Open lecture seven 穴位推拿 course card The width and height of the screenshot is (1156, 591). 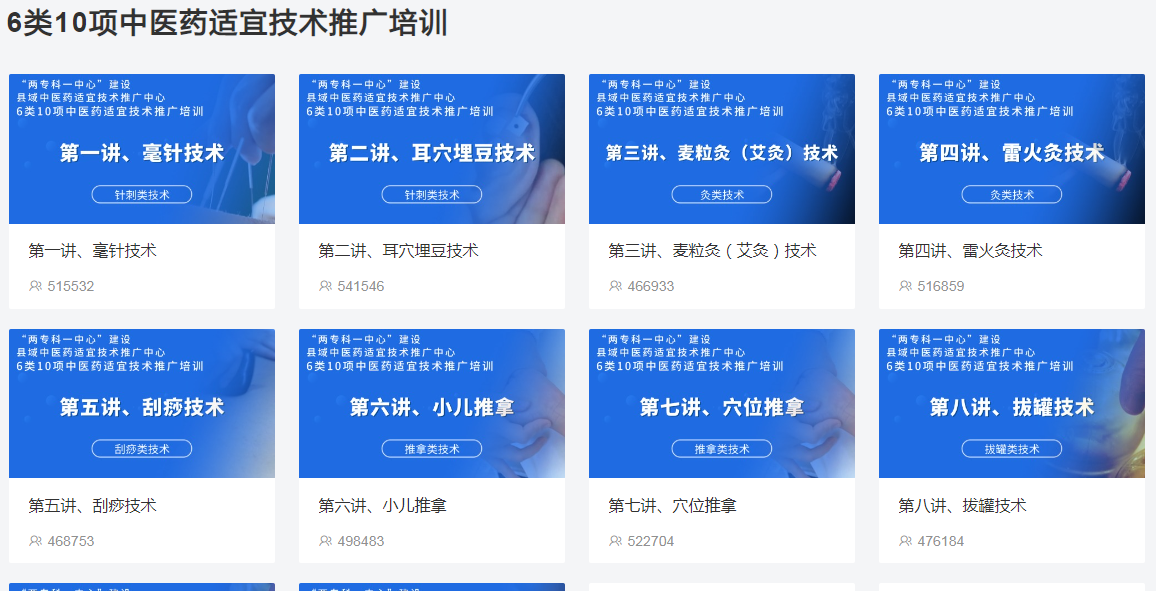point(722,404)
